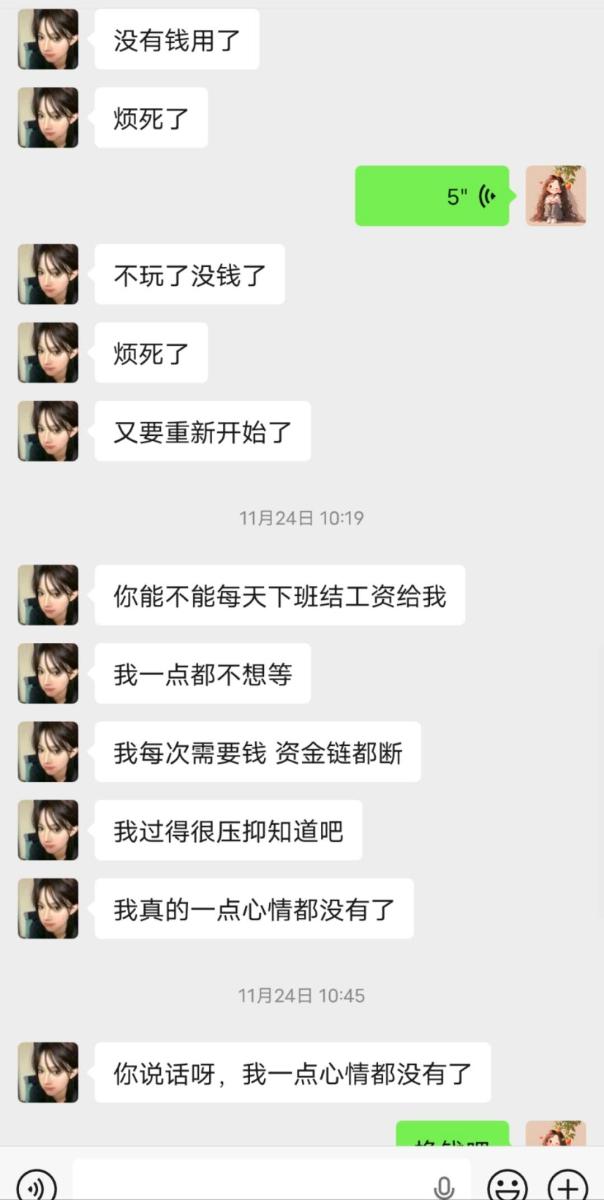Open the plus attachments menu
The width and height of the screenshot is (604, 1200).
tap(567, 1186)
